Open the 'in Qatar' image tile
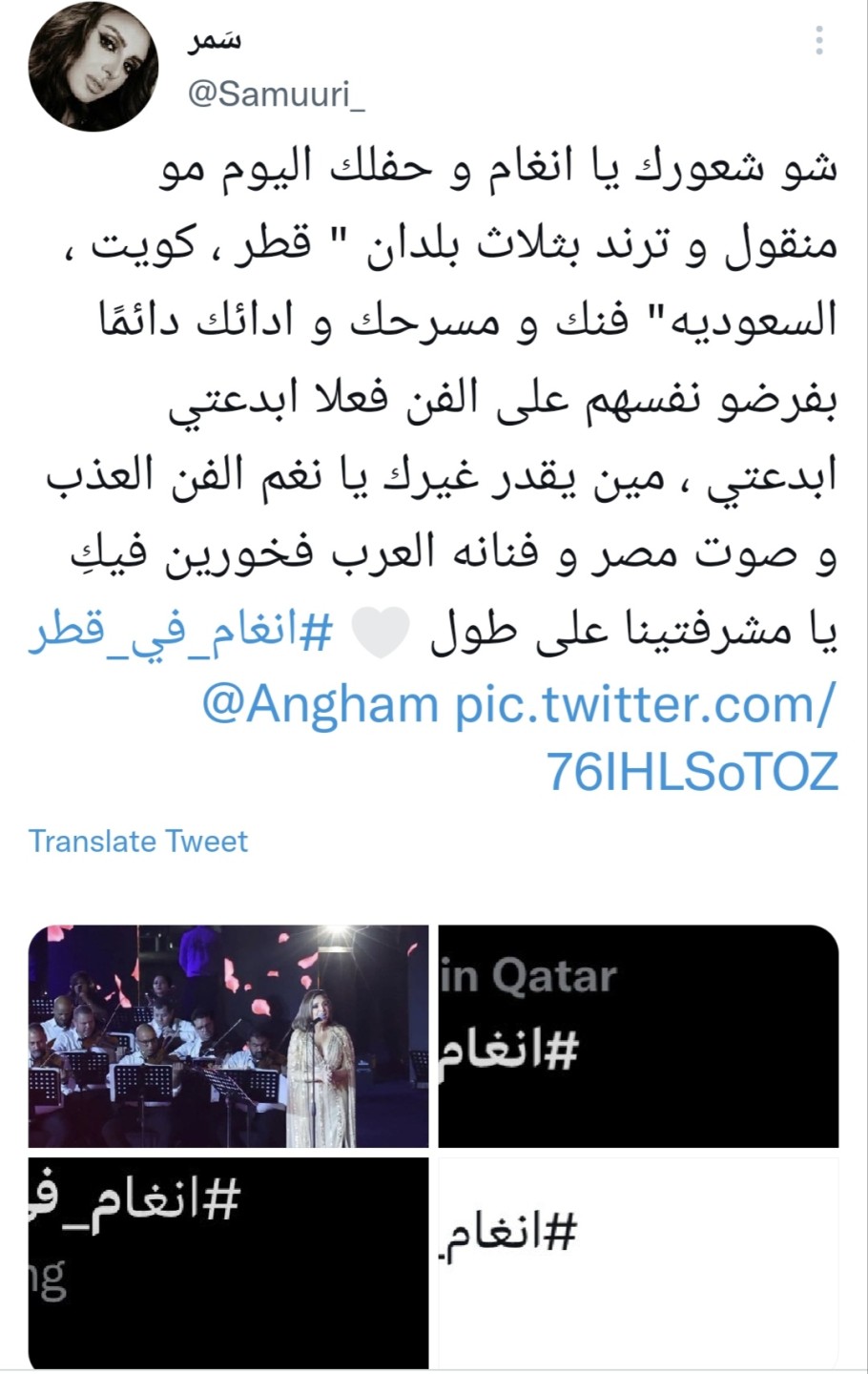Image resolution: width=868 pixels, height=1374 pixels. pyautogui.click(x=638, y=1036)
